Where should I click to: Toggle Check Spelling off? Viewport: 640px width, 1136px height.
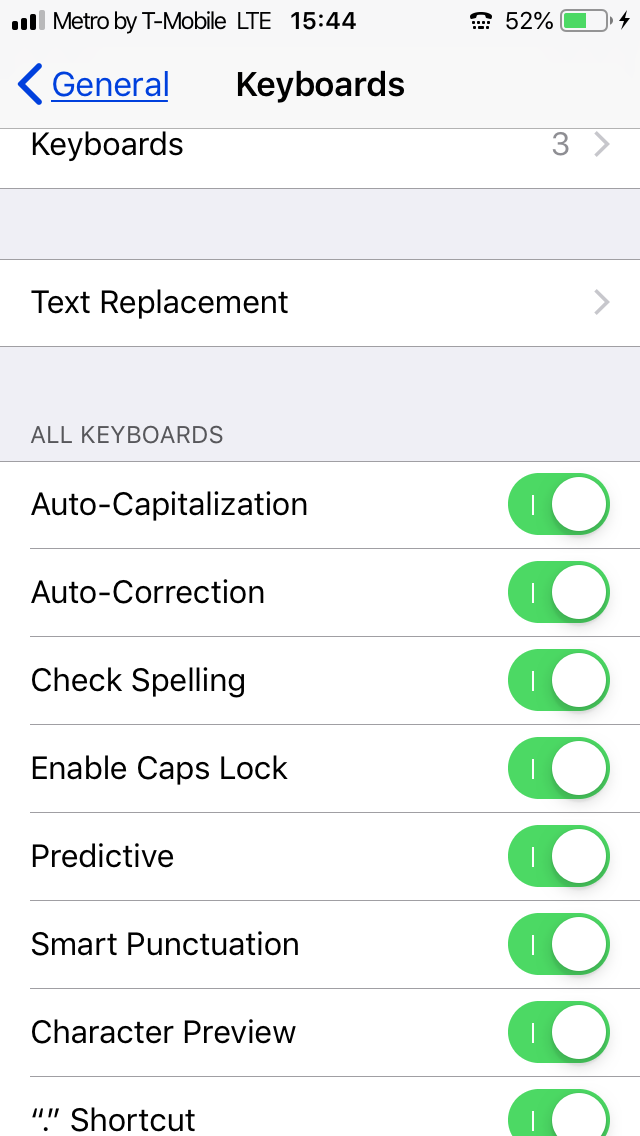[x=558, y=681]
